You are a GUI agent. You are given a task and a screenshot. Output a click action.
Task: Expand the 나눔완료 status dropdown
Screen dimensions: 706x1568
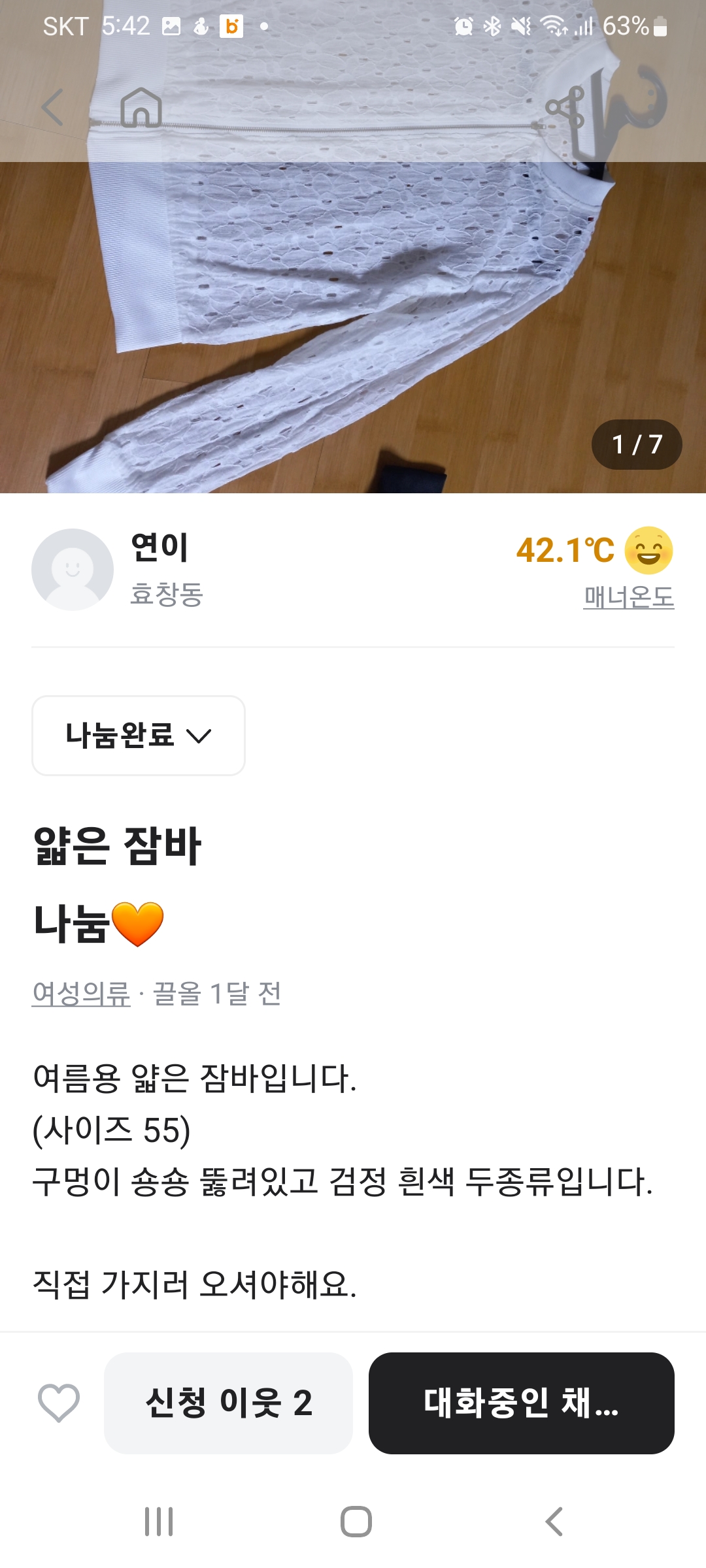pyautogui.click(x=139, y=736)
